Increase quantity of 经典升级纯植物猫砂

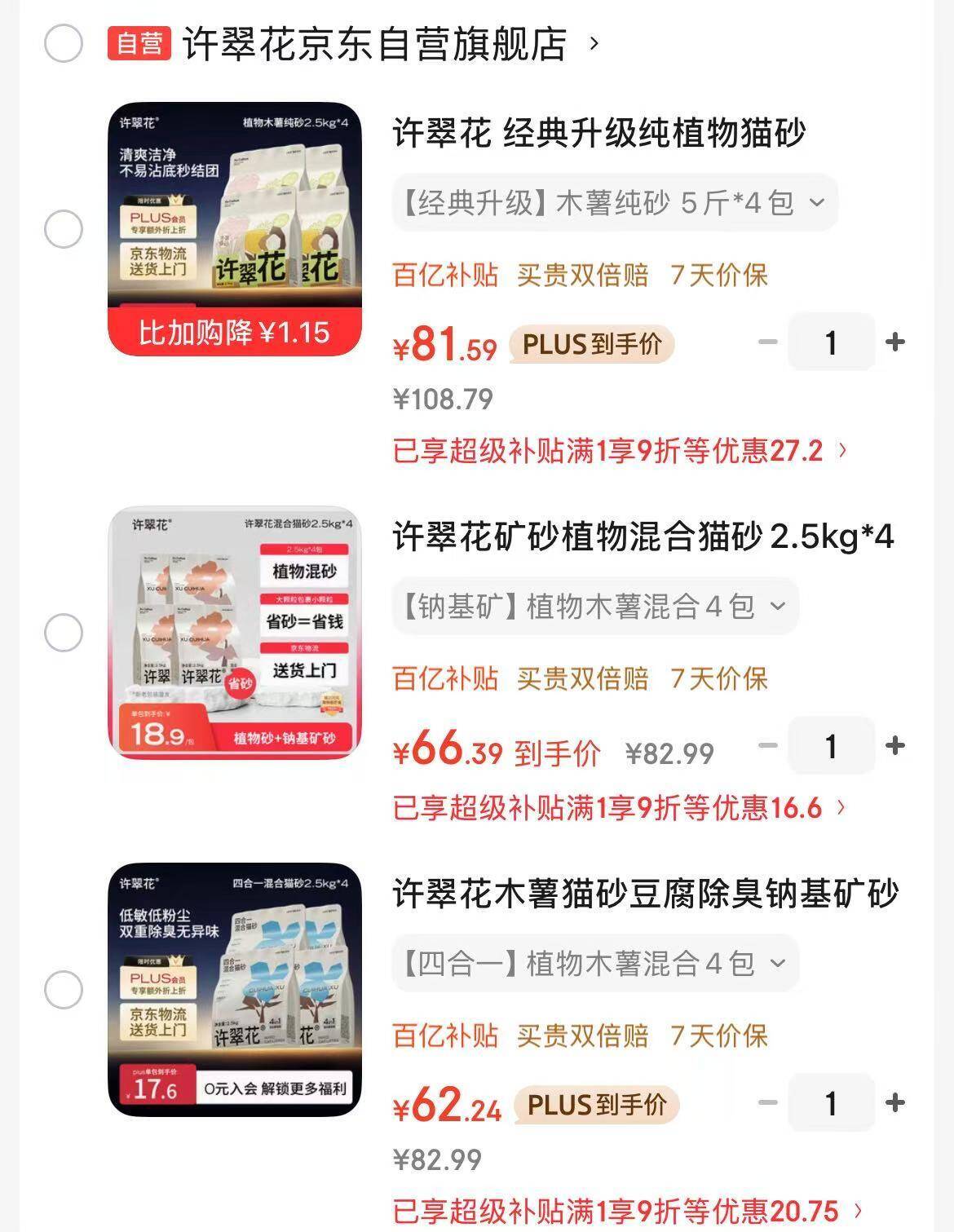point(895,342)
